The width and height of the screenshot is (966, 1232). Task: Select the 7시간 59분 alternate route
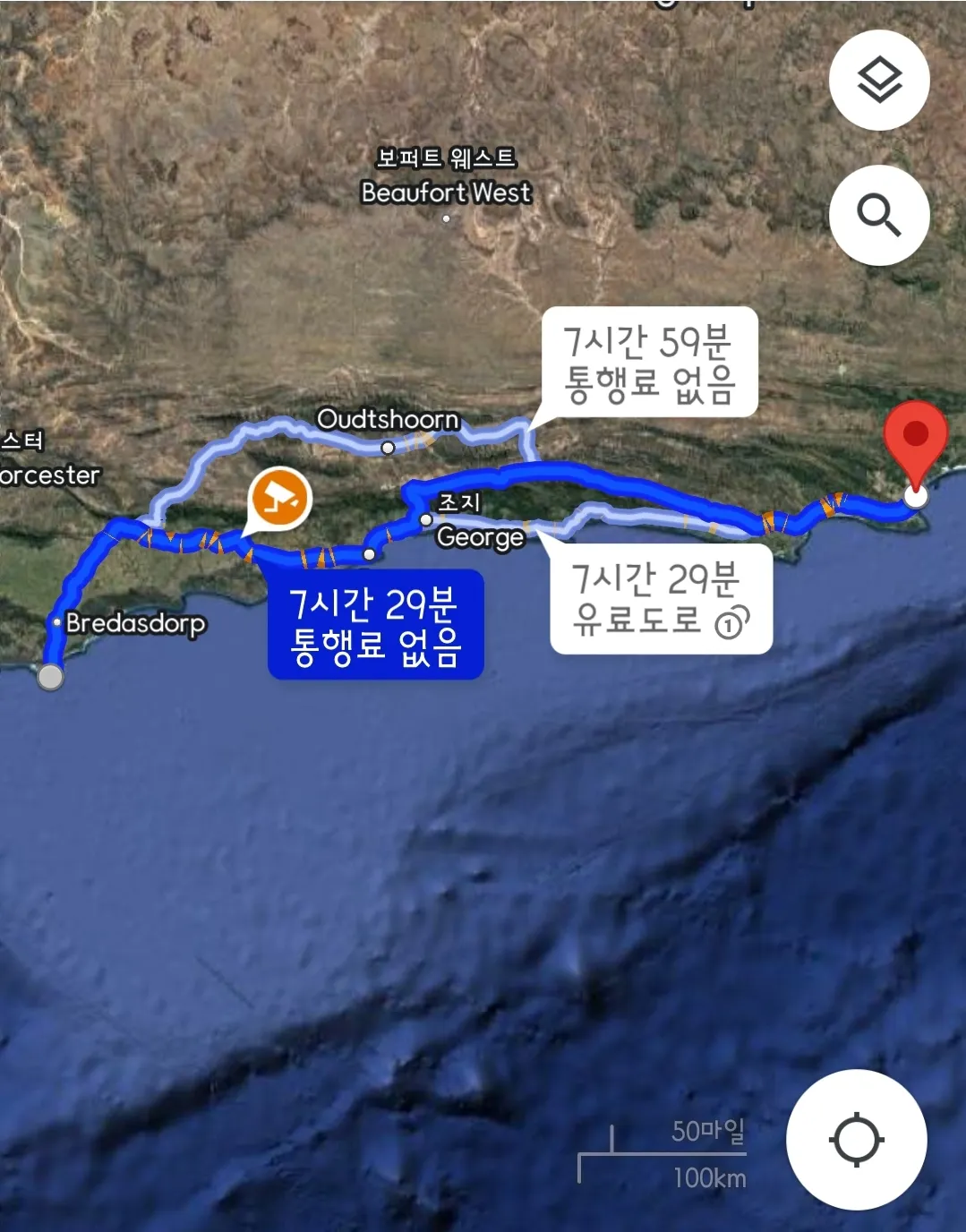pos(649,363)
